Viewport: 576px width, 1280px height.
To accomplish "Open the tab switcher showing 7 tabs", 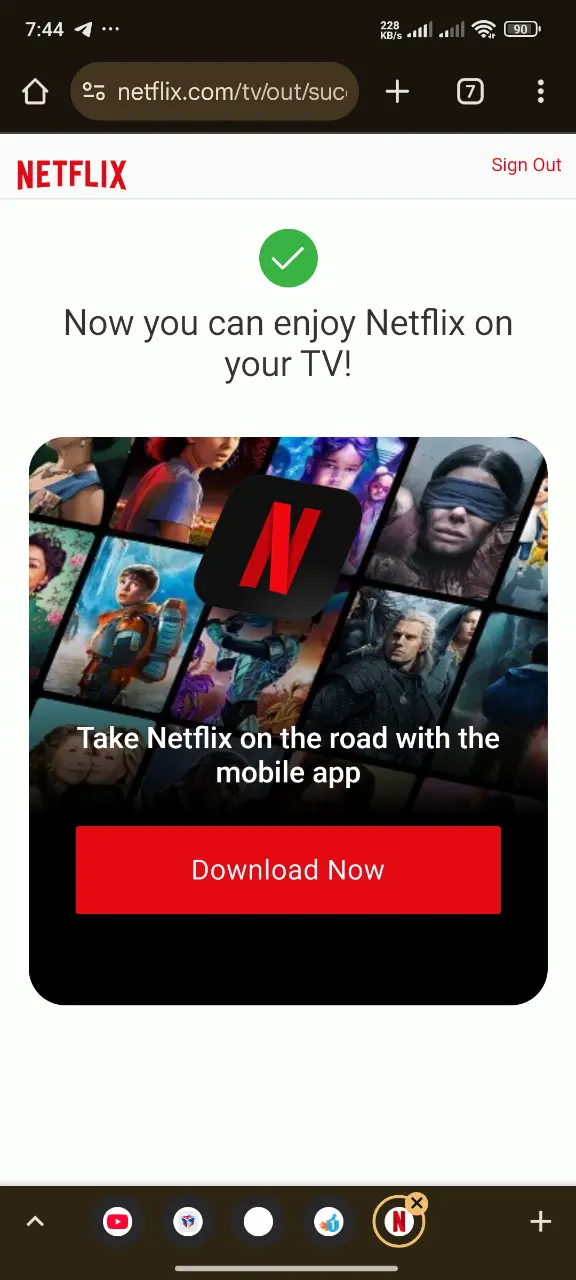I will (x=470, y=92).
